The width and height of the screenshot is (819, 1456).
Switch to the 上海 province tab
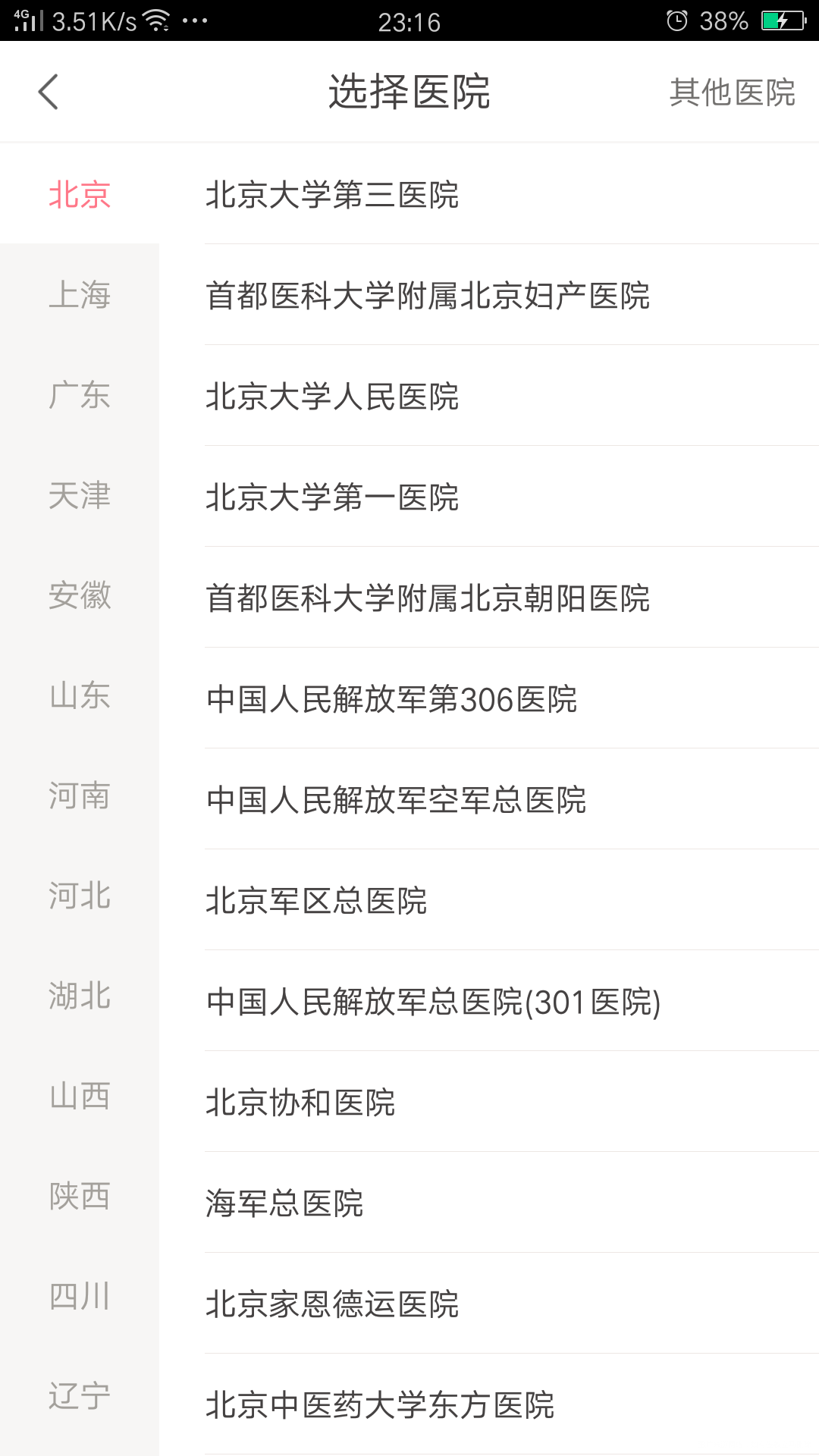[80, 295]
